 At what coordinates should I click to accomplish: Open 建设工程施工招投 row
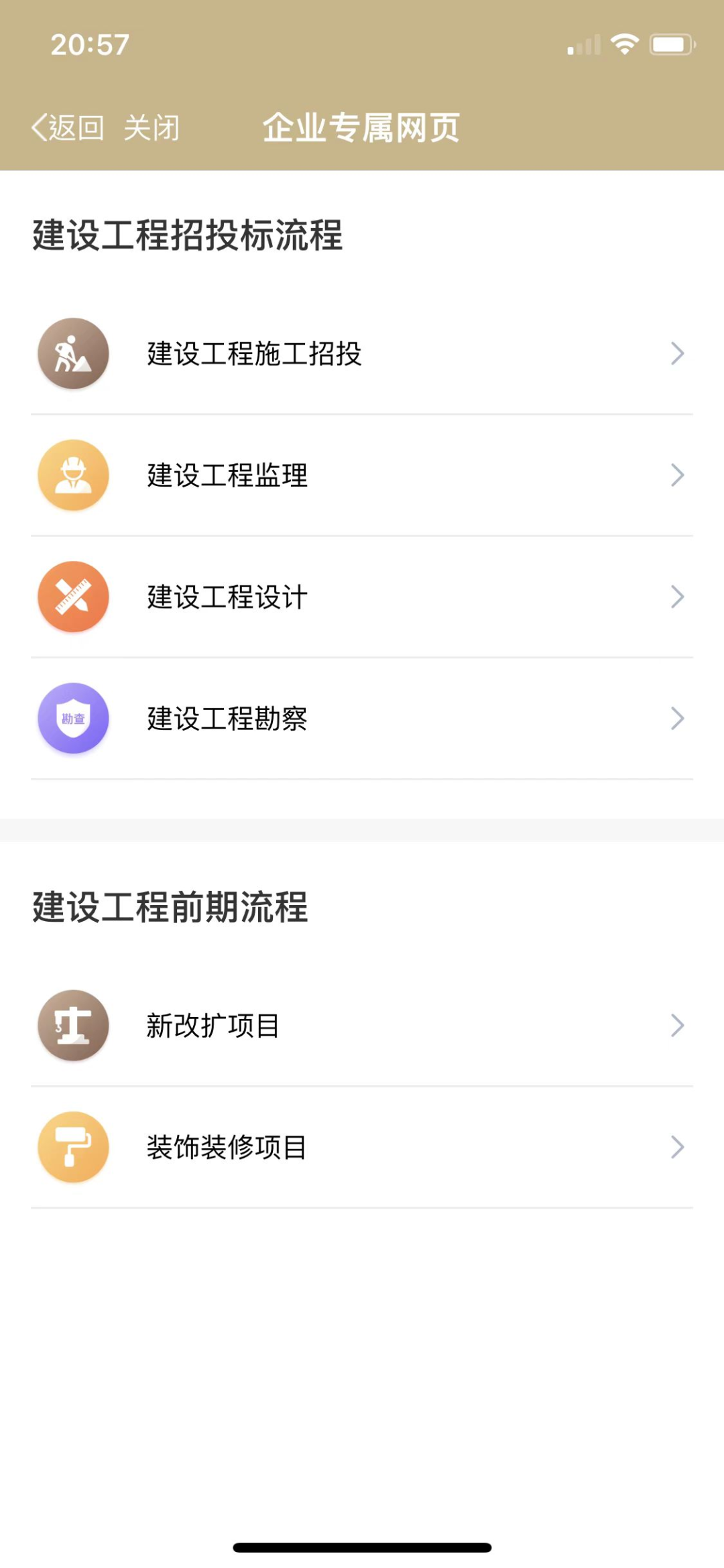coord(362,354)
